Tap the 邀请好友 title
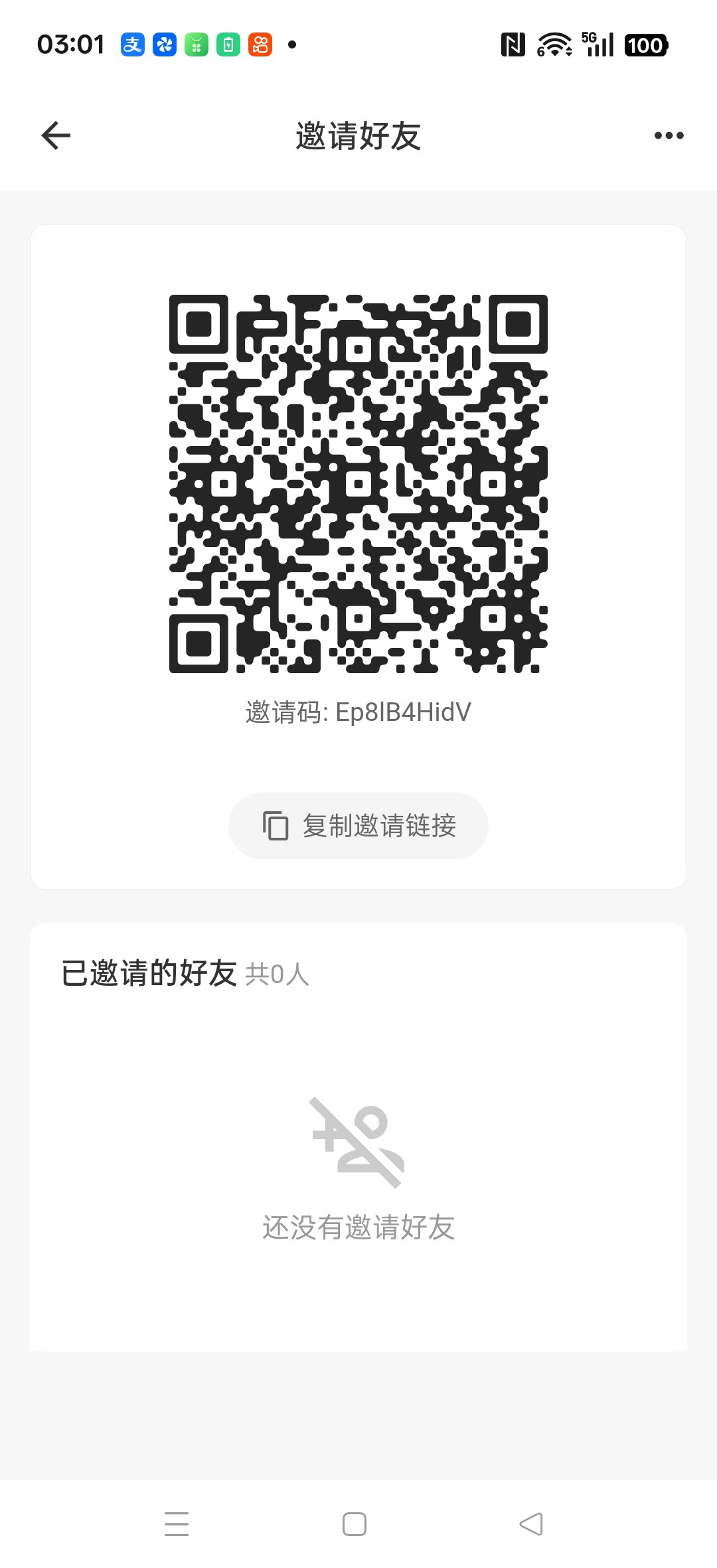The image size is (717, 1568). click(358, 135)
